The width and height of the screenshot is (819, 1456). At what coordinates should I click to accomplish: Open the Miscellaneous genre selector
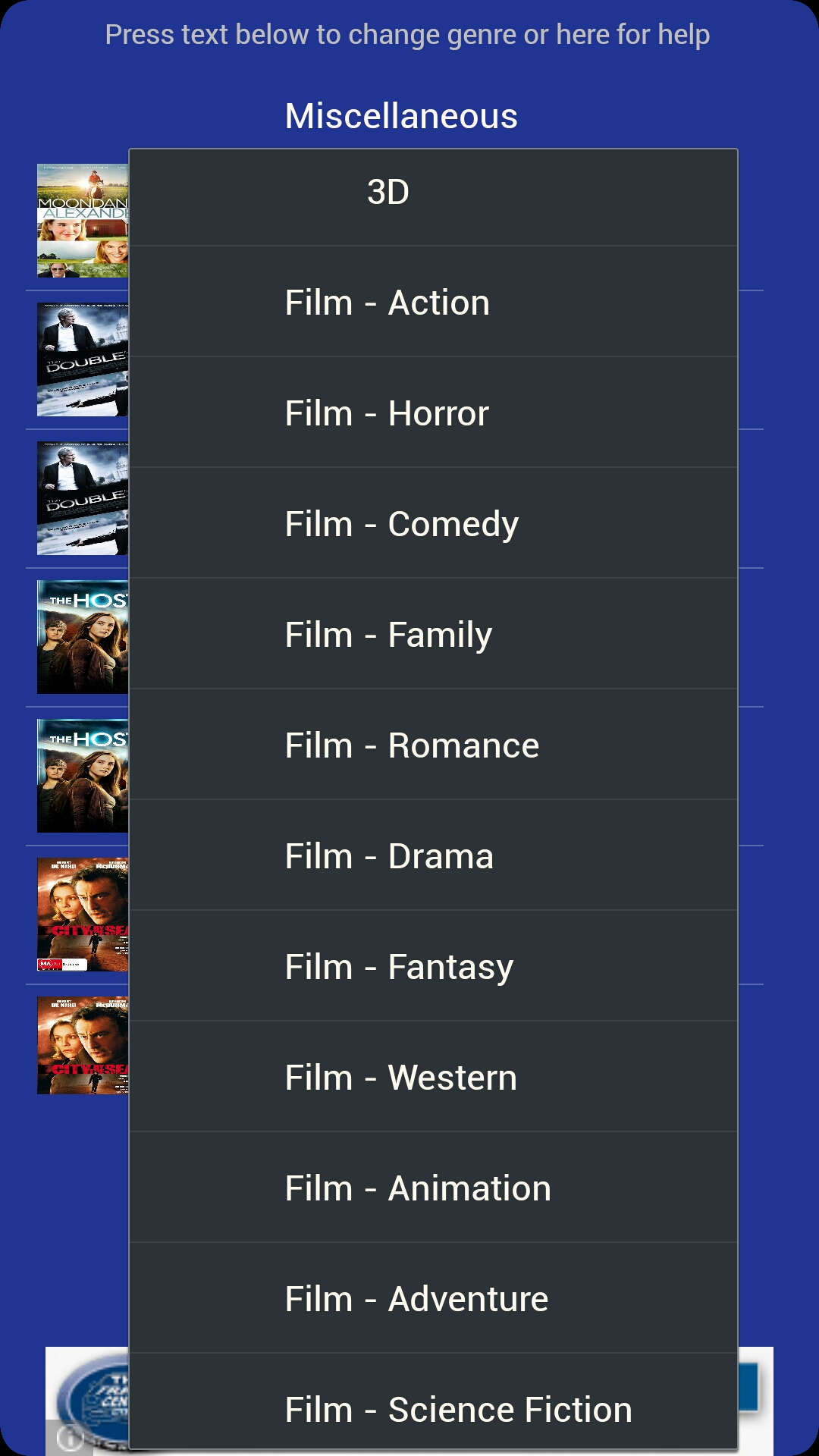[x=401, y=115]
